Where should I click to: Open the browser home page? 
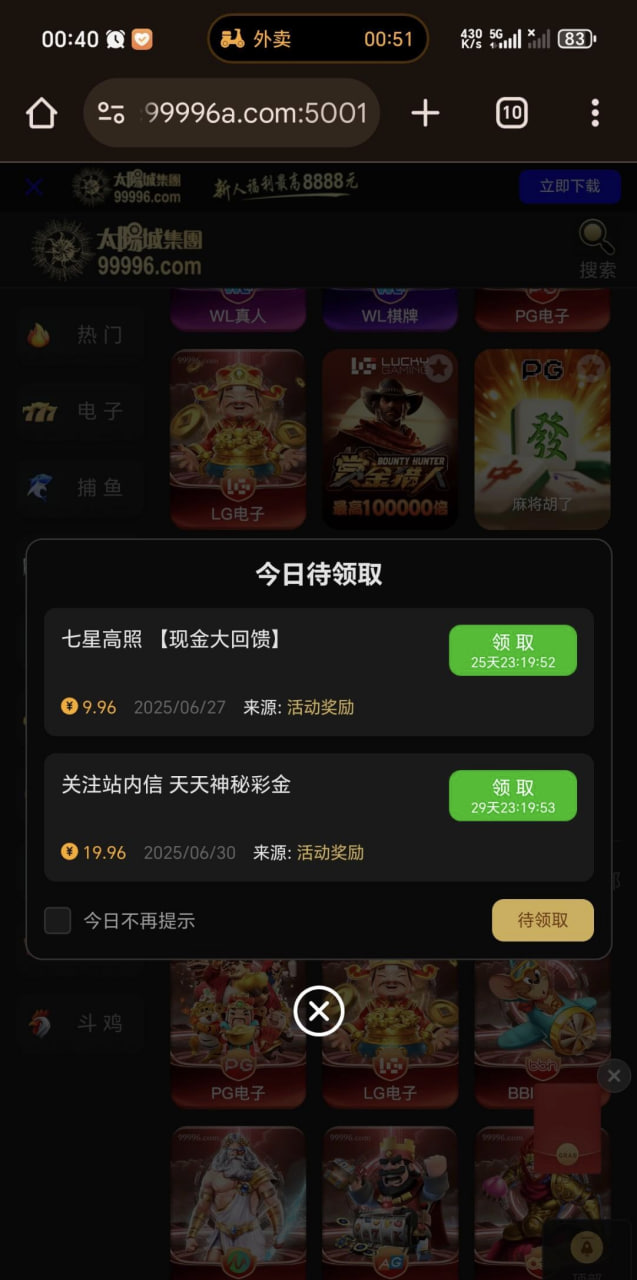[x=42, y=114]
